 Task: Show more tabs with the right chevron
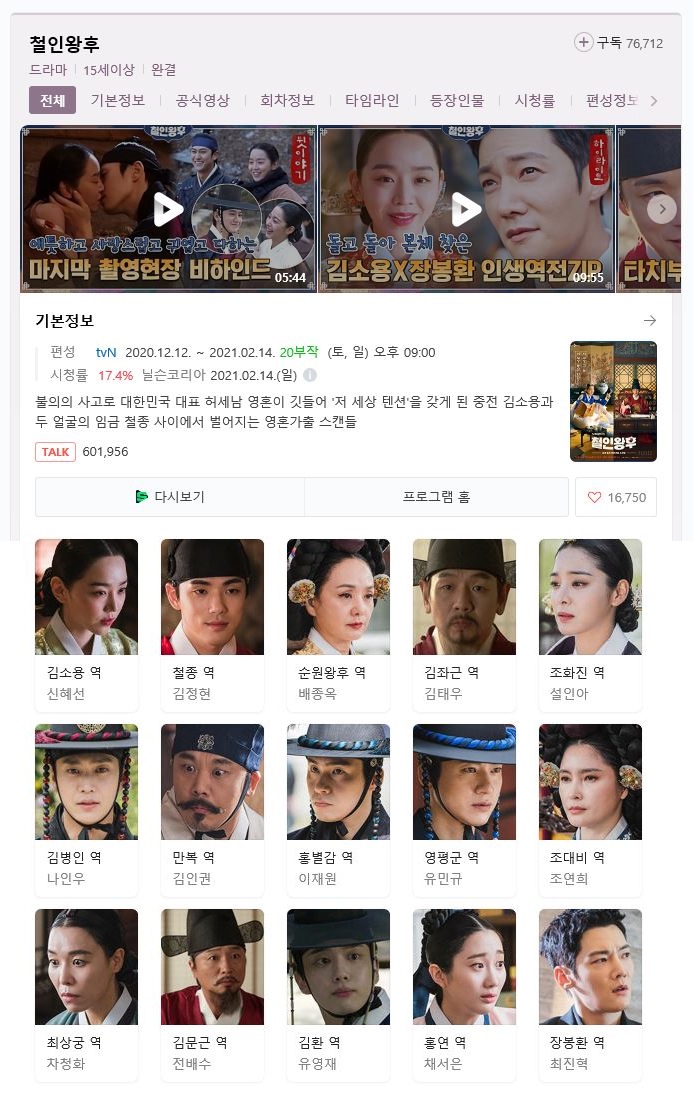(x=654, y=100)
